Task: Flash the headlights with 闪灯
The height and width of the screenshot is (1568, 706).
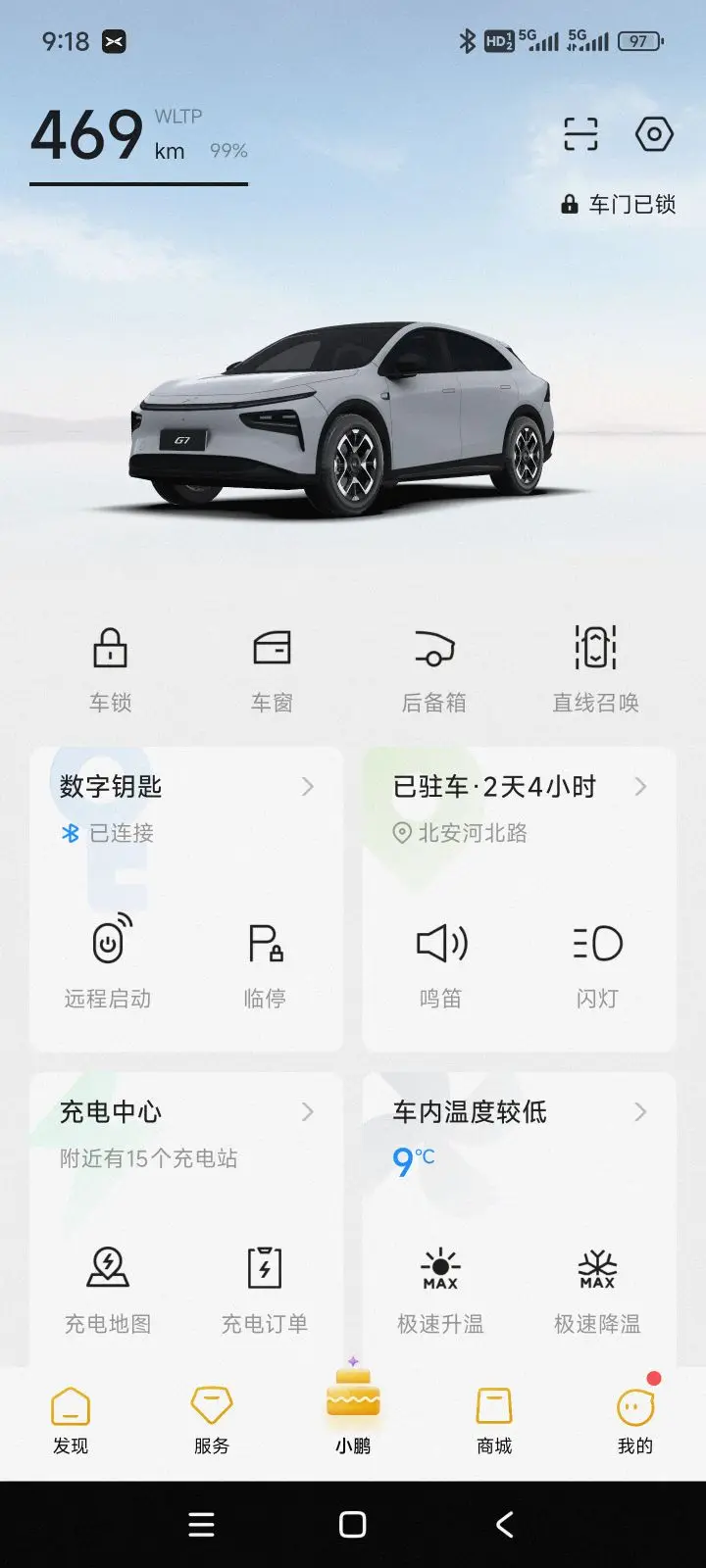Action: click(597, 962)
